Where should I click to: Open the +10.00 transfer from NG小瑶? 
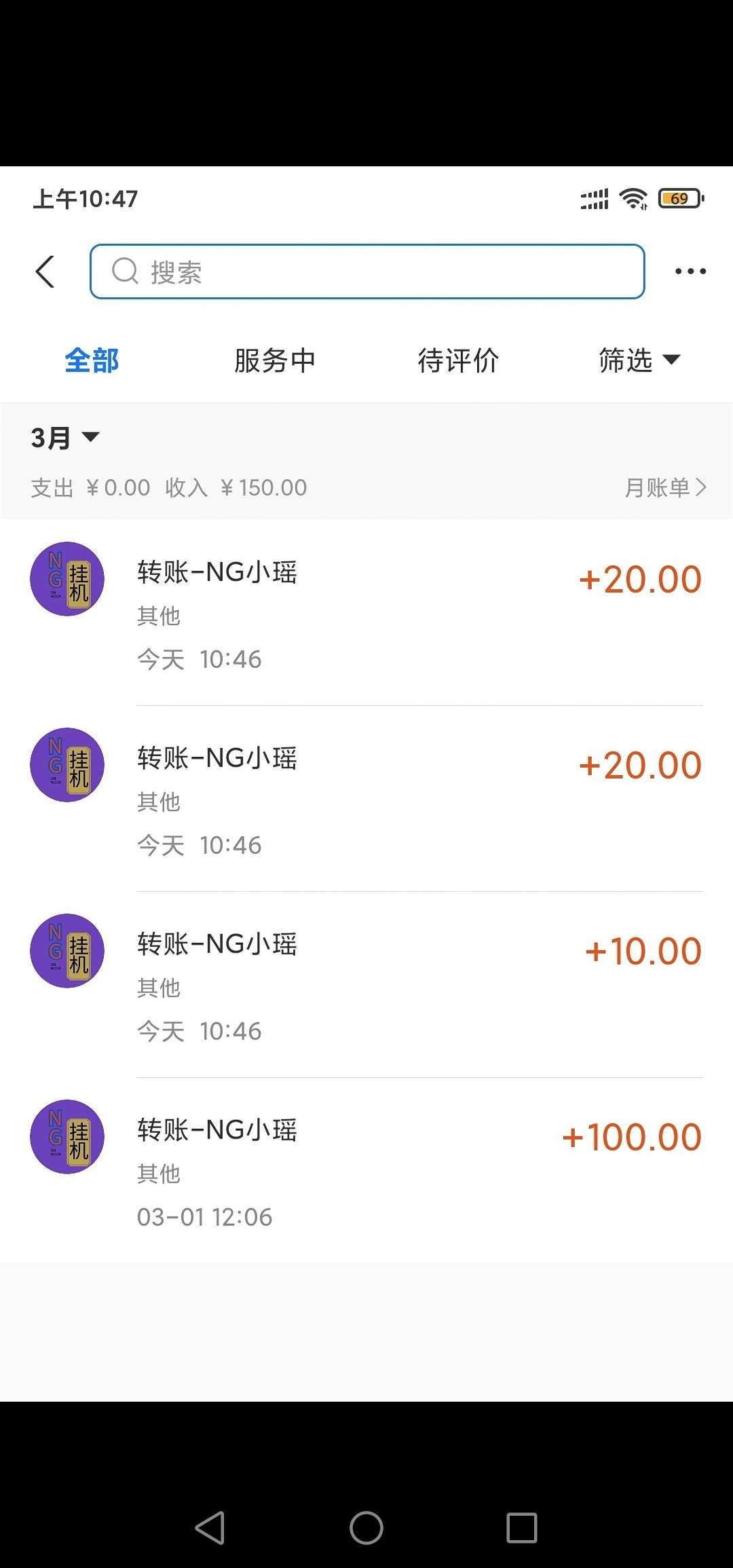point(366,985)
